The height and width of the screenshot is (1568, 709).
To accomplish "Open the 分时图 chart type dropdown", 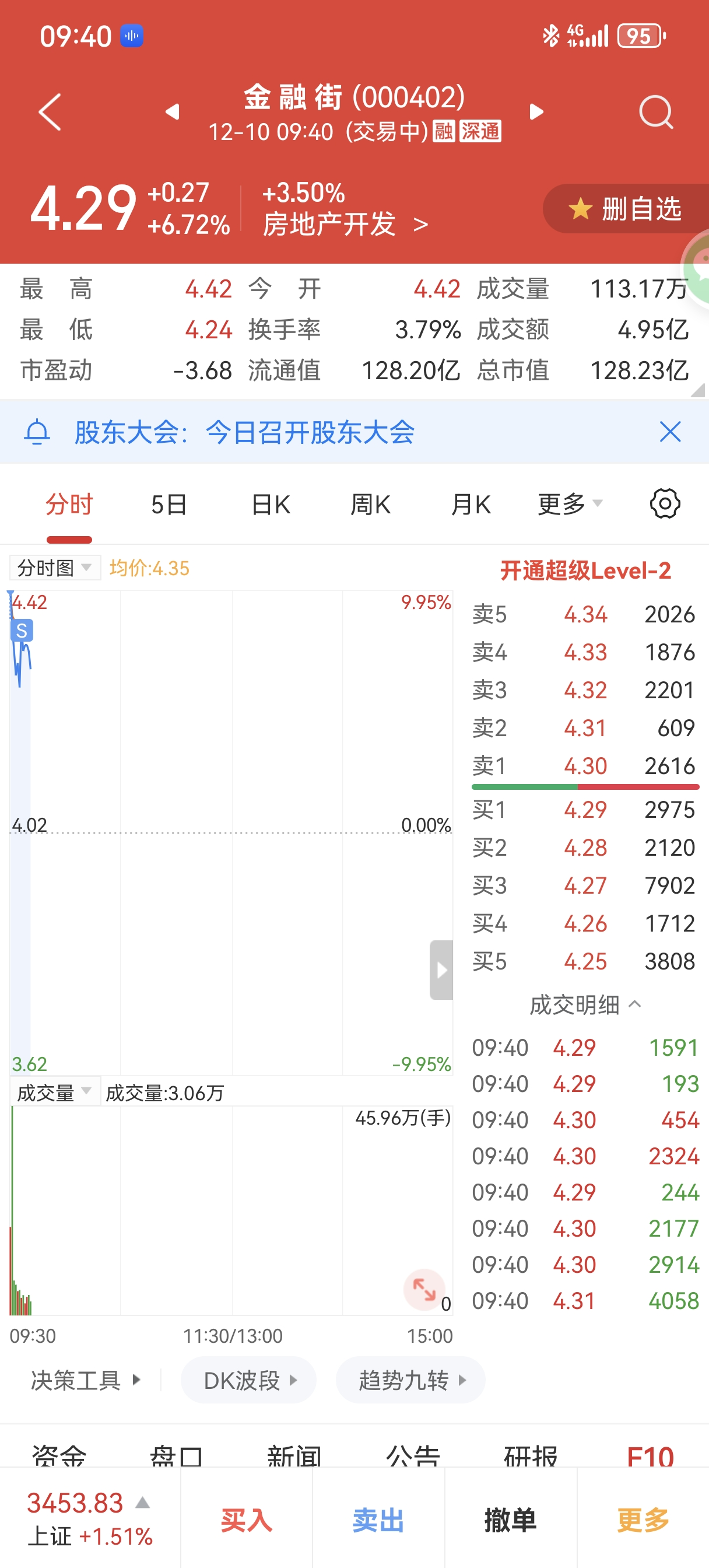I will click(x=55, y=568).
